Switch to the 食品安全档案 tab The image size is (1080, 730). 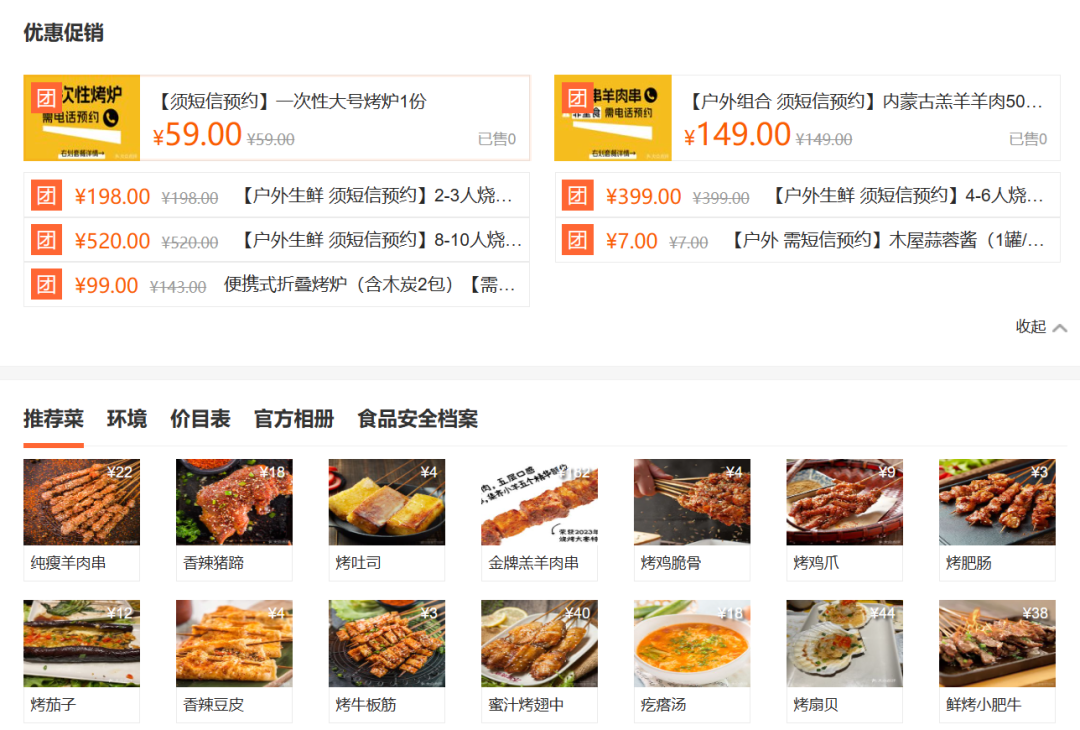tap(417, 419)
